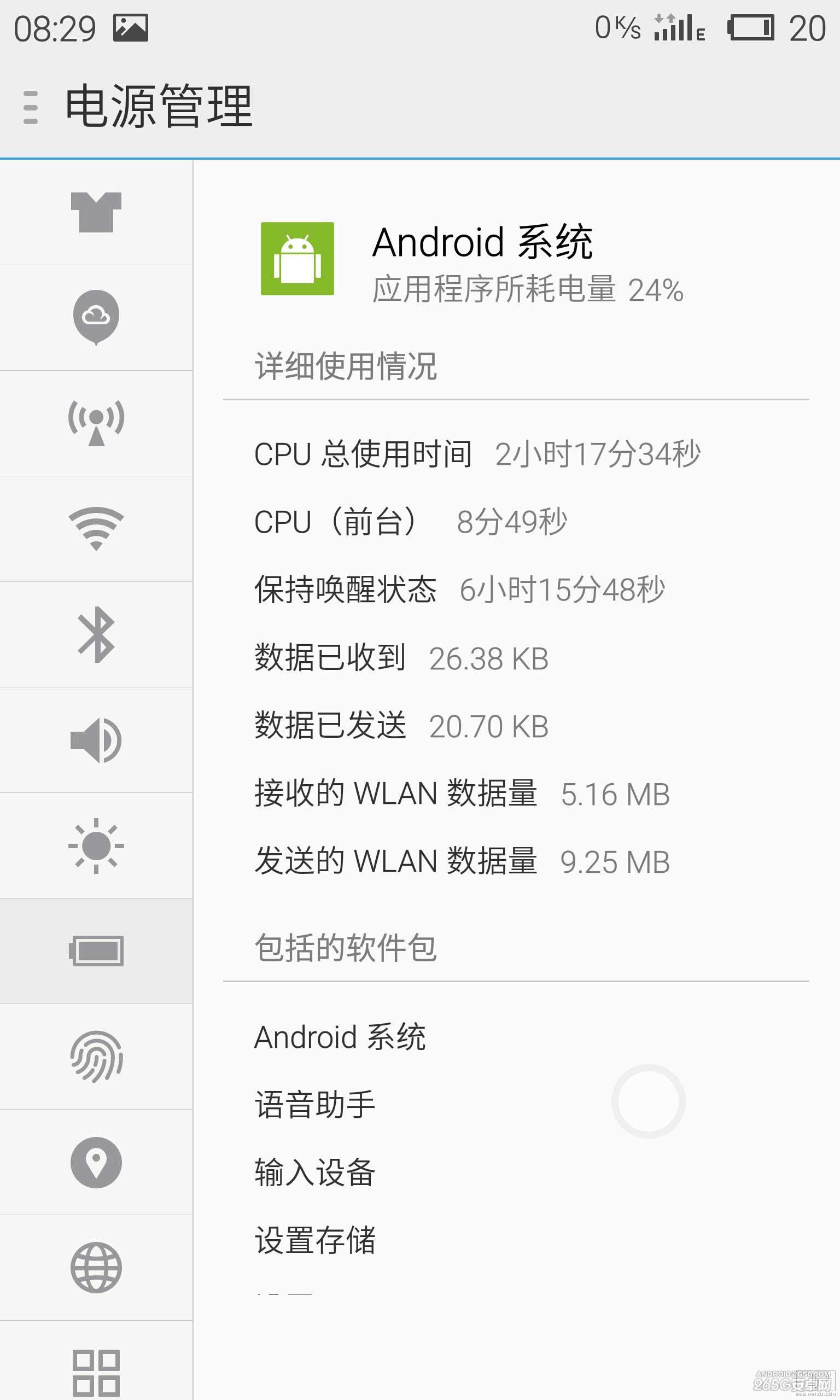The width and height of the screenshot is (840, 1400).
Task: Open the globe language section
Action: 96,1268
